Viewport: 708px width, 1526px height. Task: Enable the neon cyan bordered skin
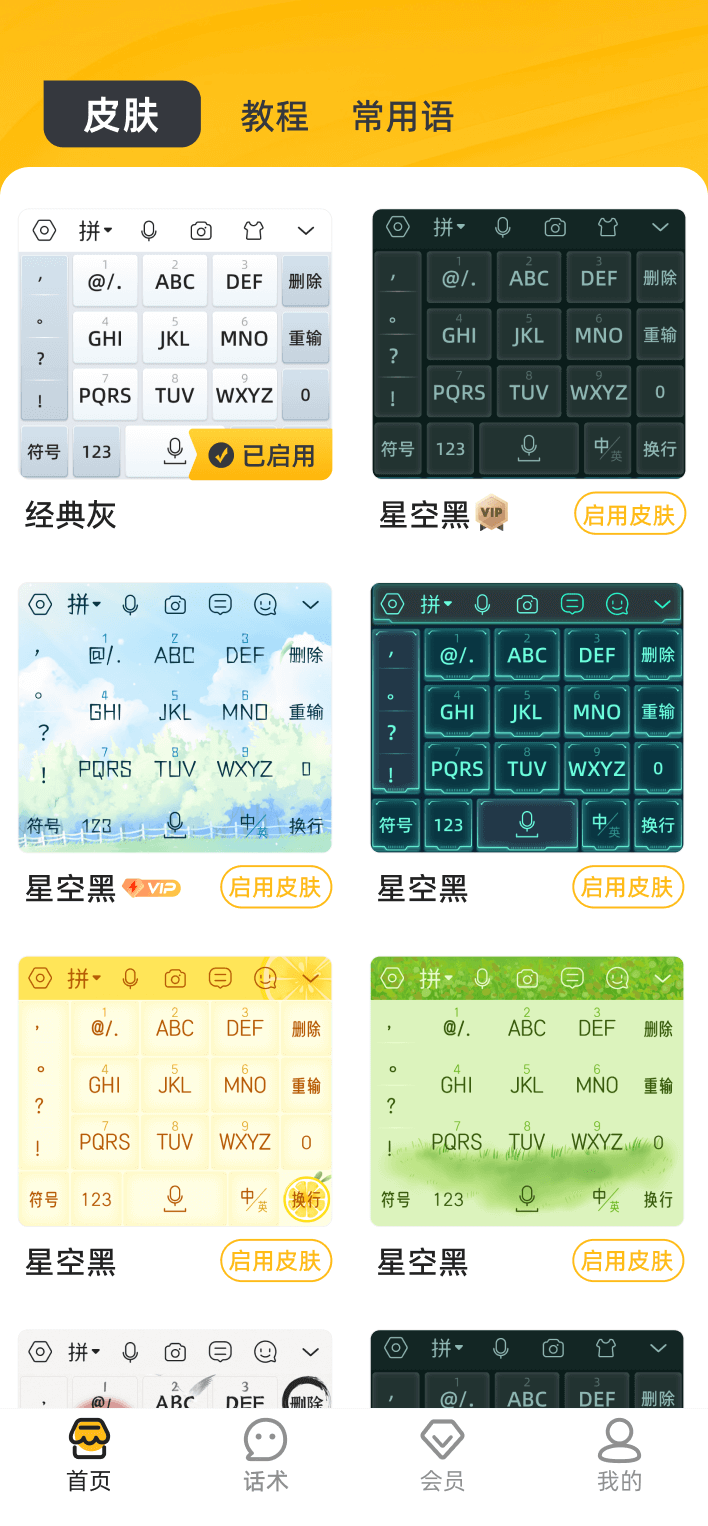[628, 887]
